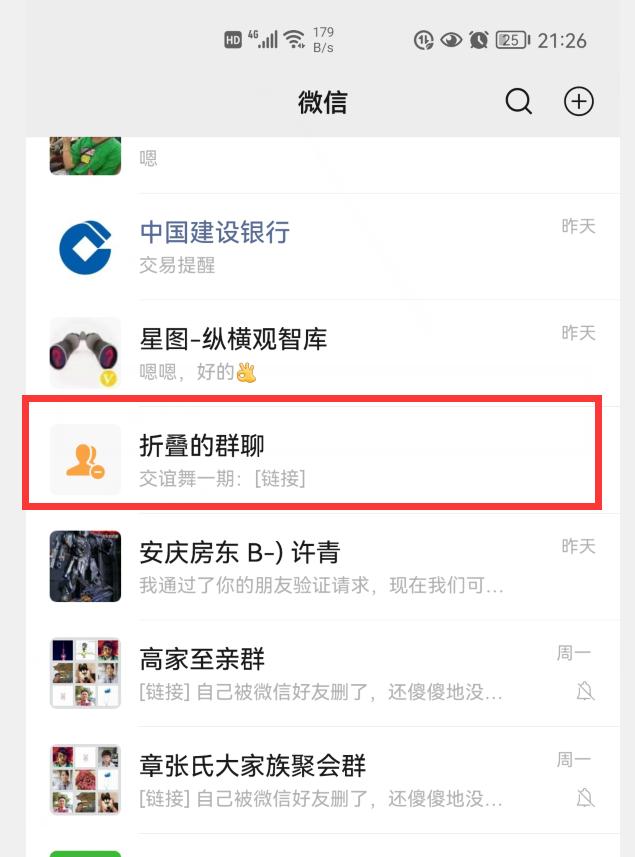The image size is (635, 857).
Task: Tap the plus icon for more options
Action: pos(579,102)
